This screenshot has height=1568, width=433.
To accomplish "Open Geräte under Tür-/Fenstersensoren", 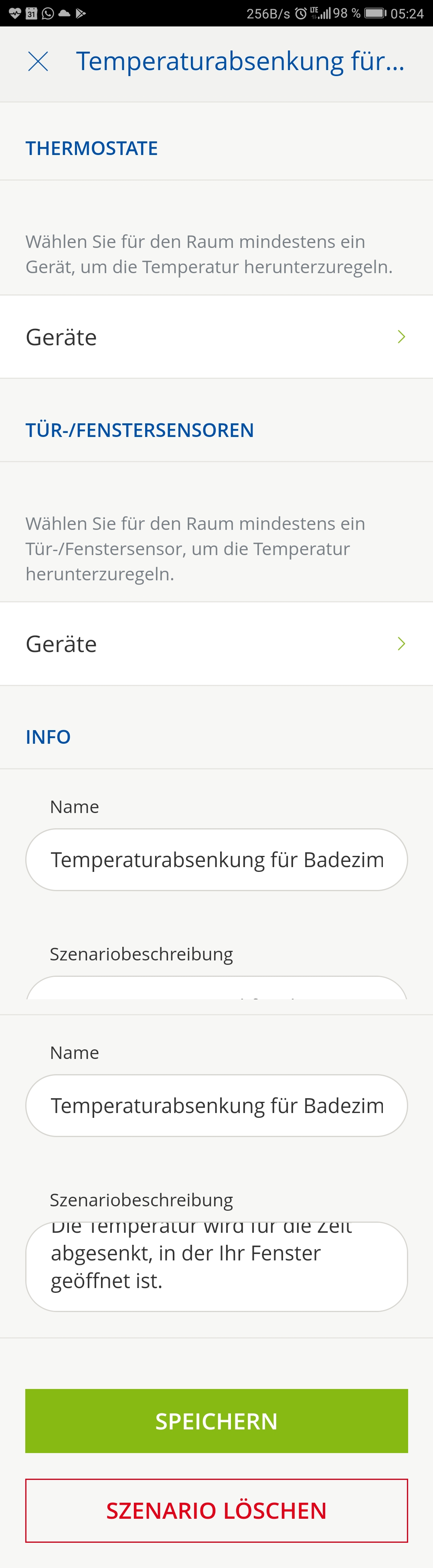I will [x=216, y=643].
